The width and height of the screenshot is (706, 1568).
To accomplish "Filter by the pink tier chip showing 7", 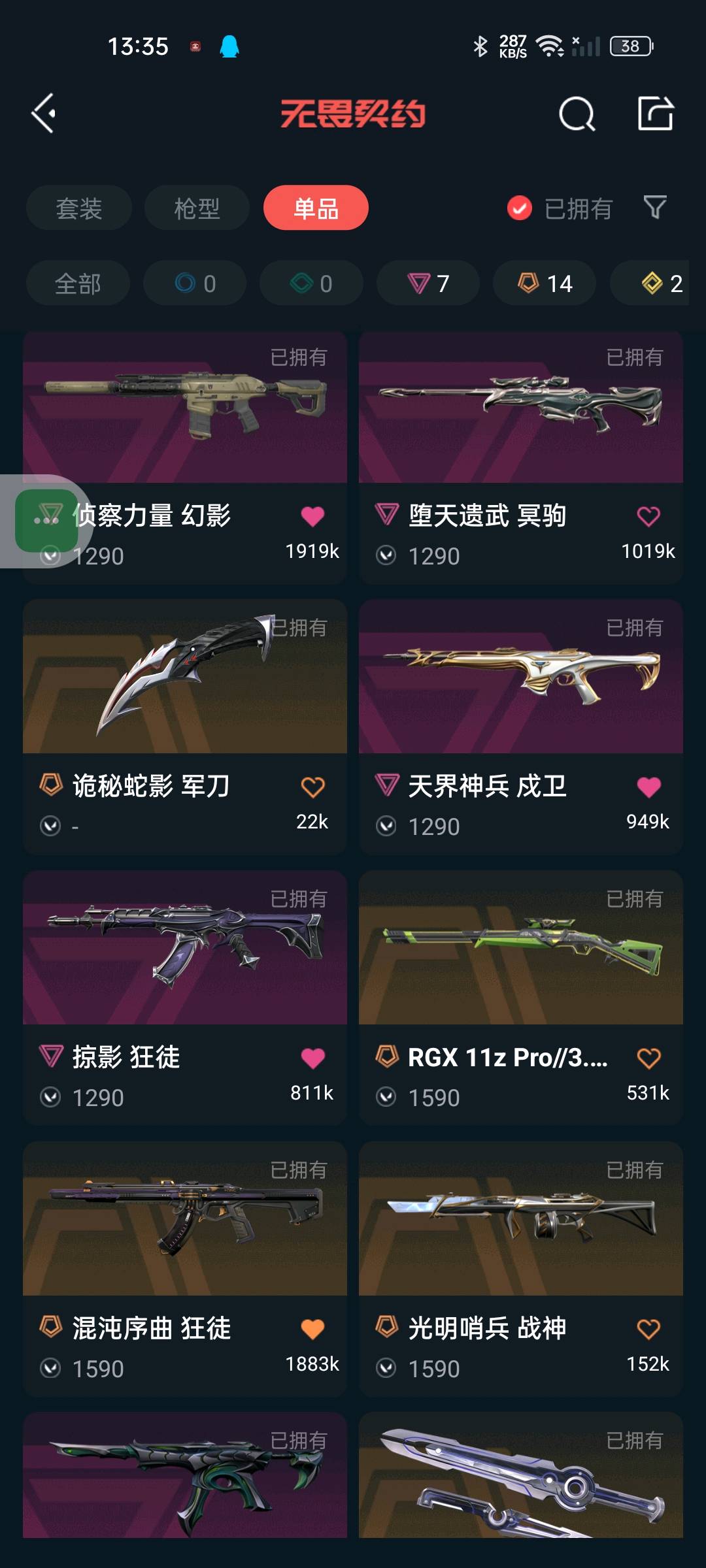I will (x=428, y=284).
